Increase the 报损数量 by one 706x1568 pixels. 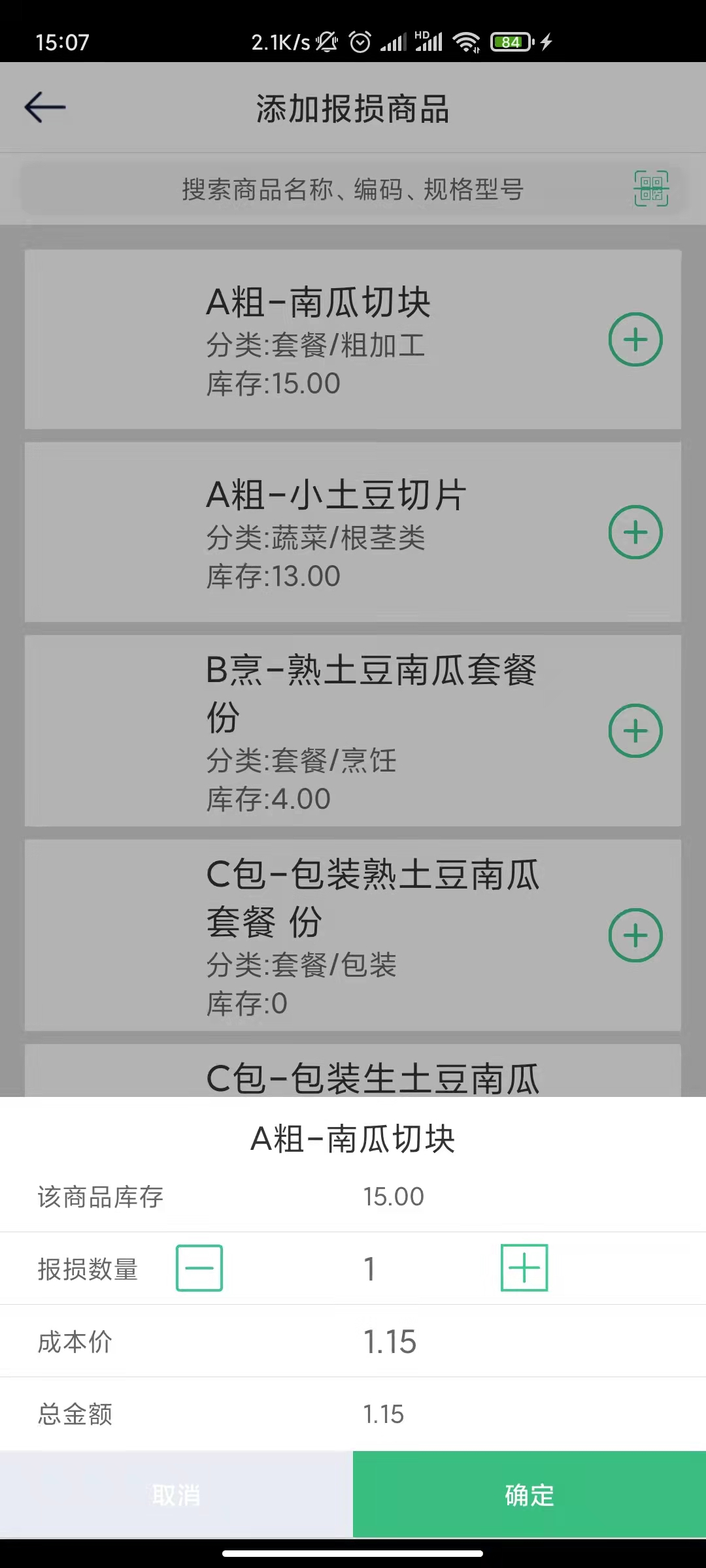[x=524, y=1268]
